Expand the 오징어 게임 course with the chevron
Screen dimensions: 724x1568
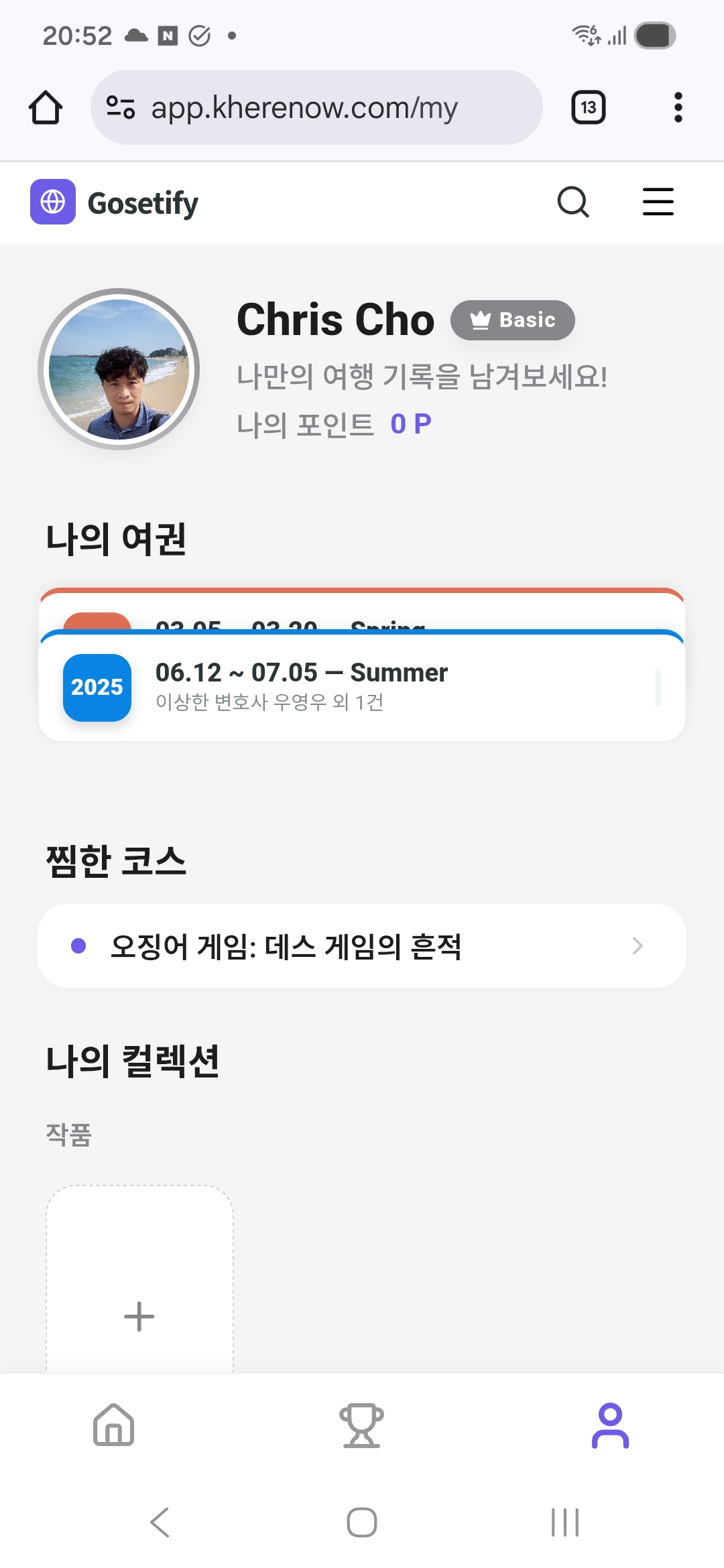638,945
